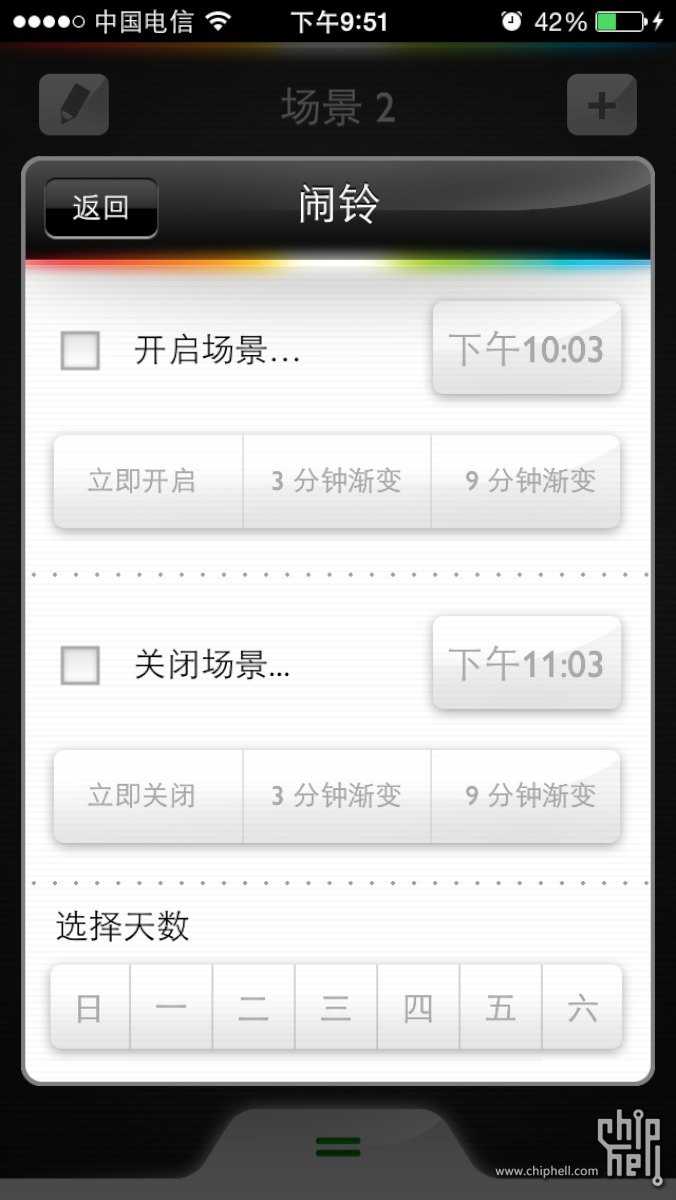
Task: Enable the 开启场景 checkbox
Action: 80,351
